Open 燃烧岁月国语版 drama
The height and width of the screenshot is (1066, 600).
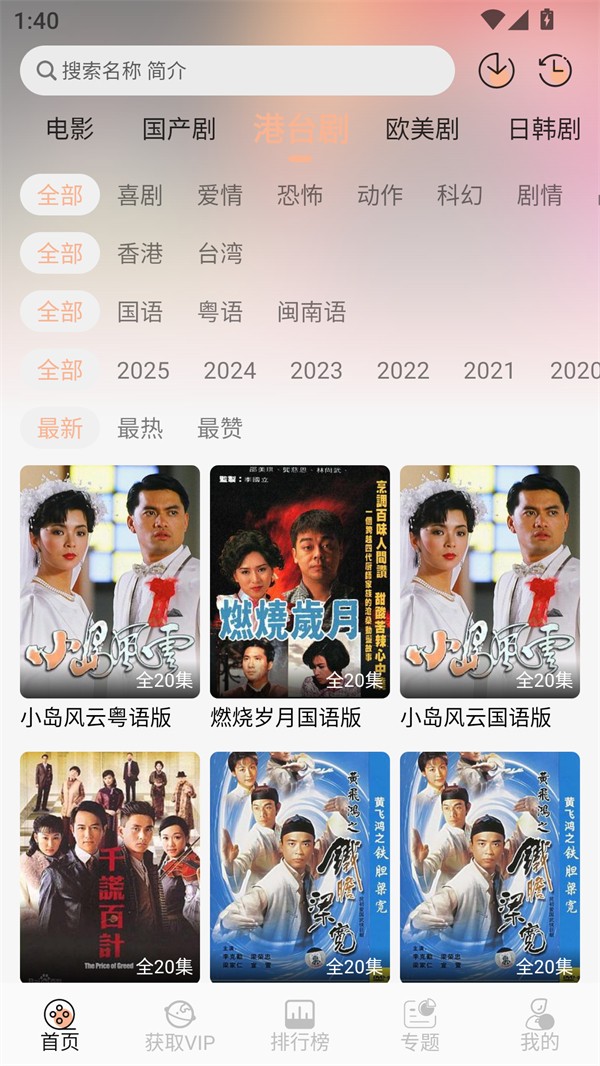[x=300, y=582]
